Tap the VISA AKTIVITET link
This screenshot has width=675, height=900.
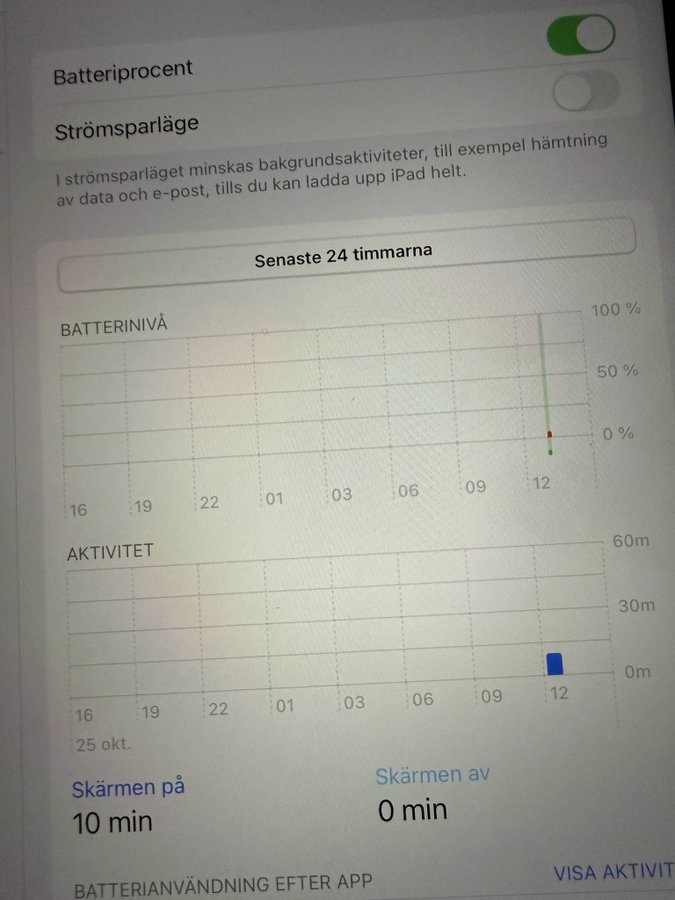613,873
